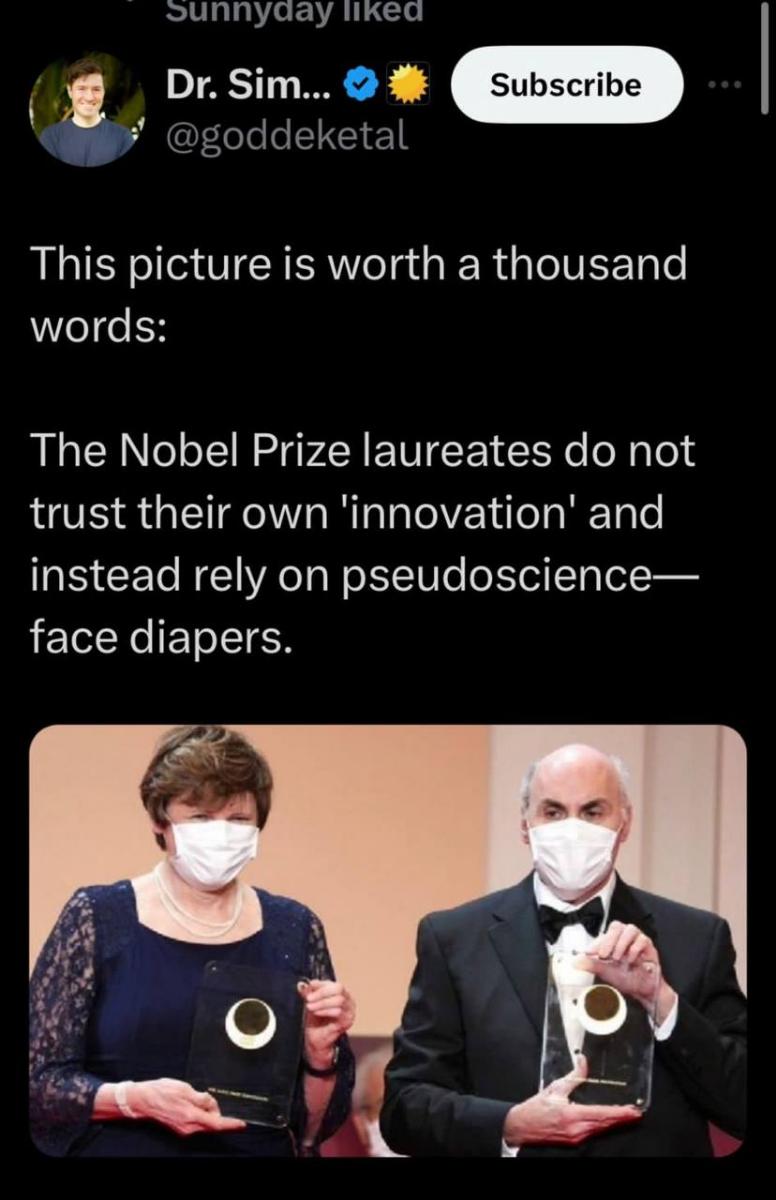Viewport: 776px width, 1200px height.
Task: Open the @goddeketal profile handle
Action: tap(287, 135)
